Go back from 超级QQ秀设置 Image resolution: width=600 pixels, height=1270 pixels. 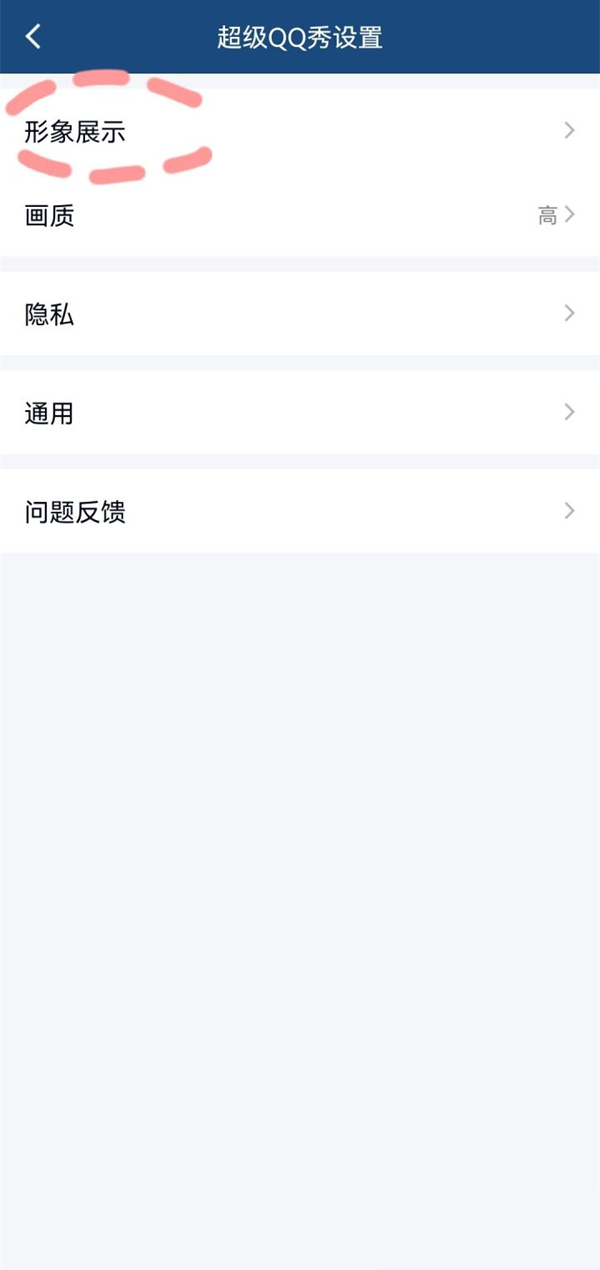click(34, 38)
